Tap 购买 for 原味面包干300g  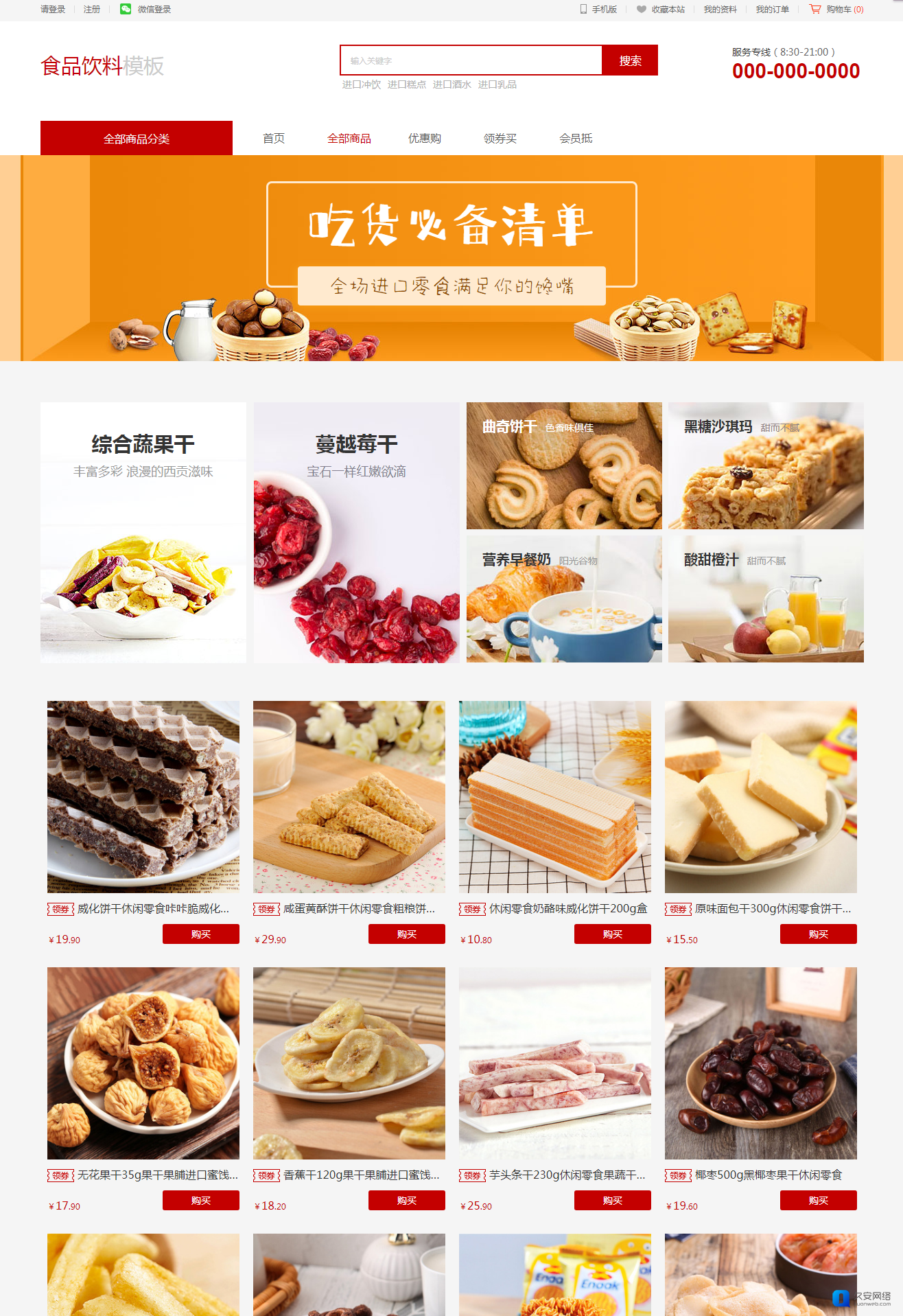818,934
